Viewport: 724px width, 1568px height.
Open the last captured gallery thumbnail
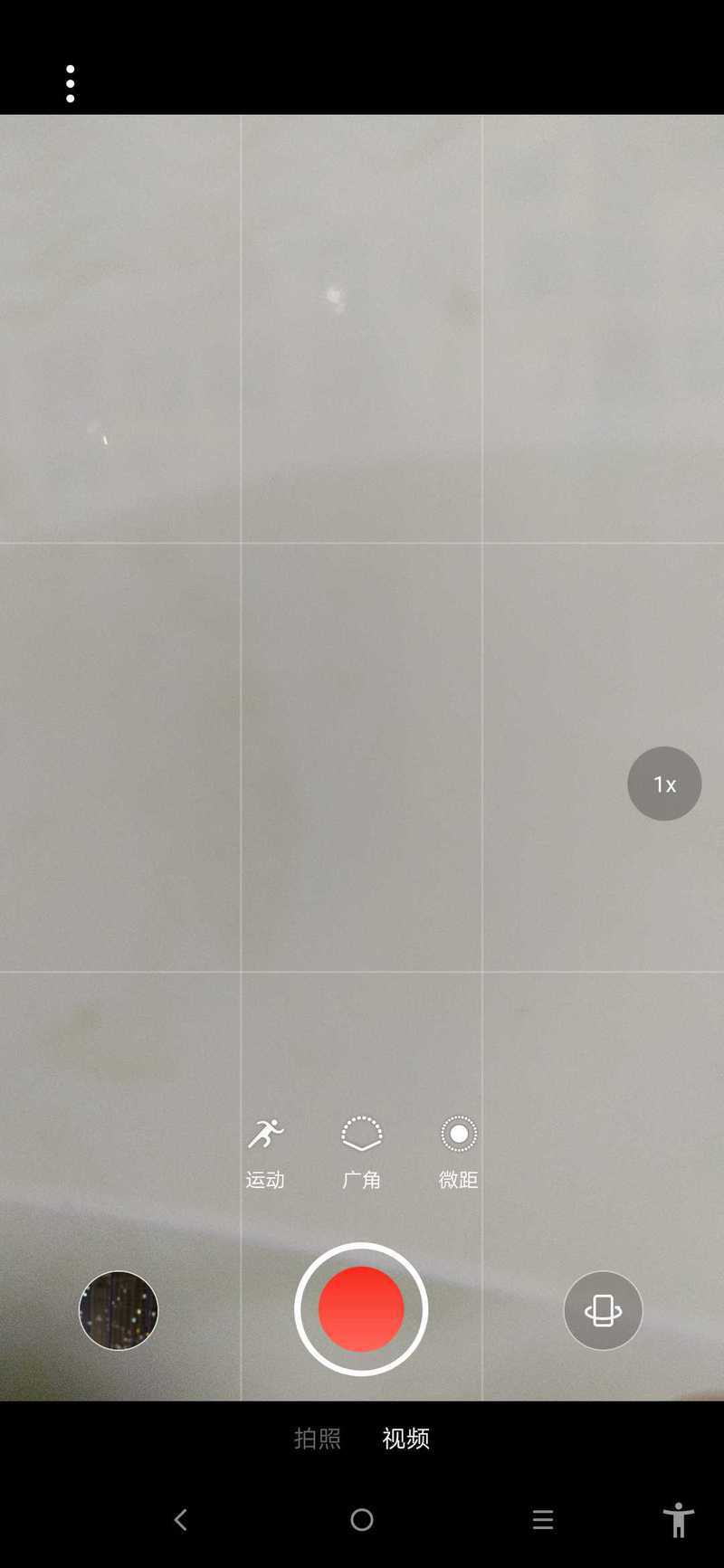119,1310
